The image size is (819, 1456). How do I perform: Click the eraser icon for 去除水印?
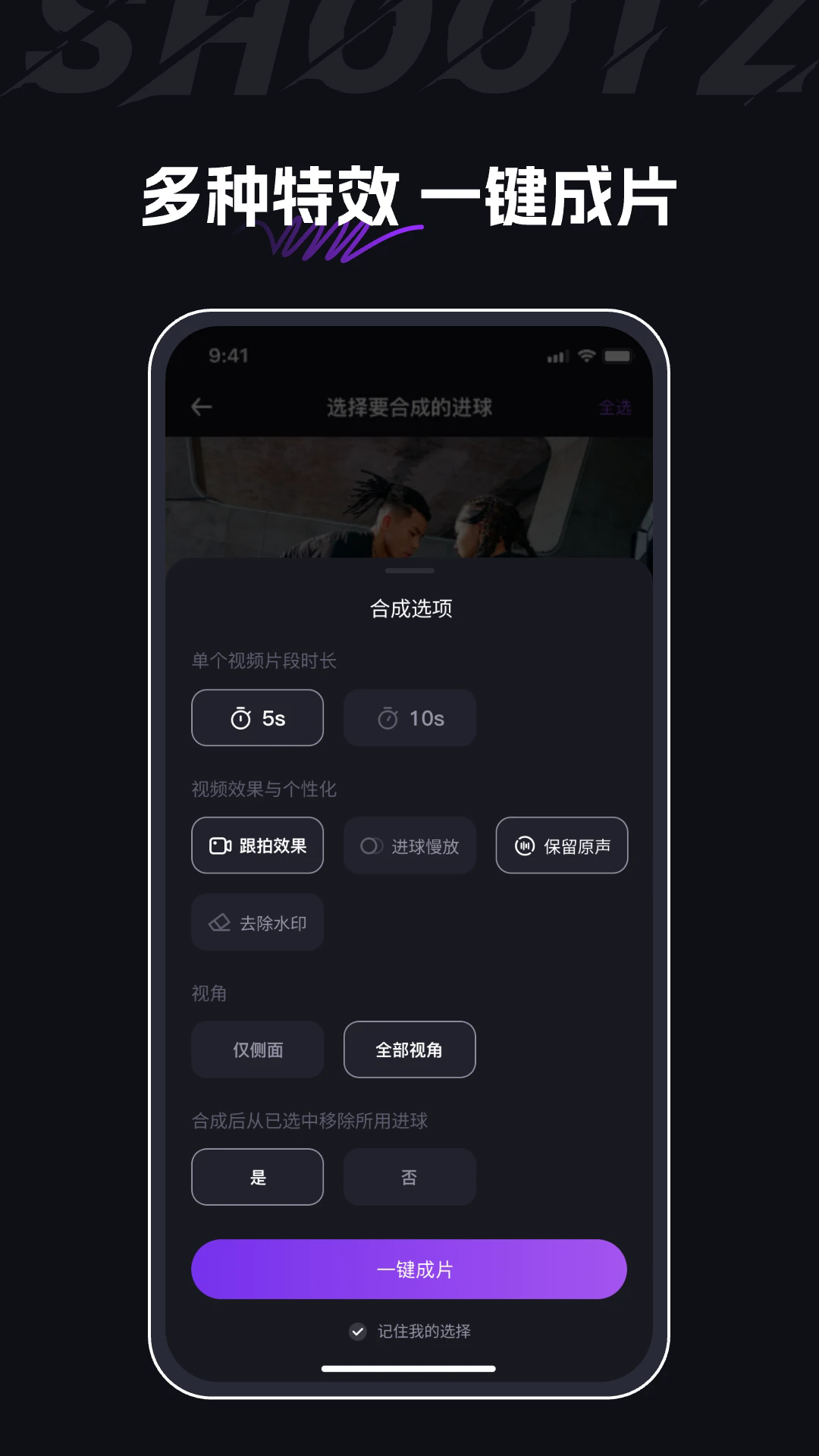[220, 922]
